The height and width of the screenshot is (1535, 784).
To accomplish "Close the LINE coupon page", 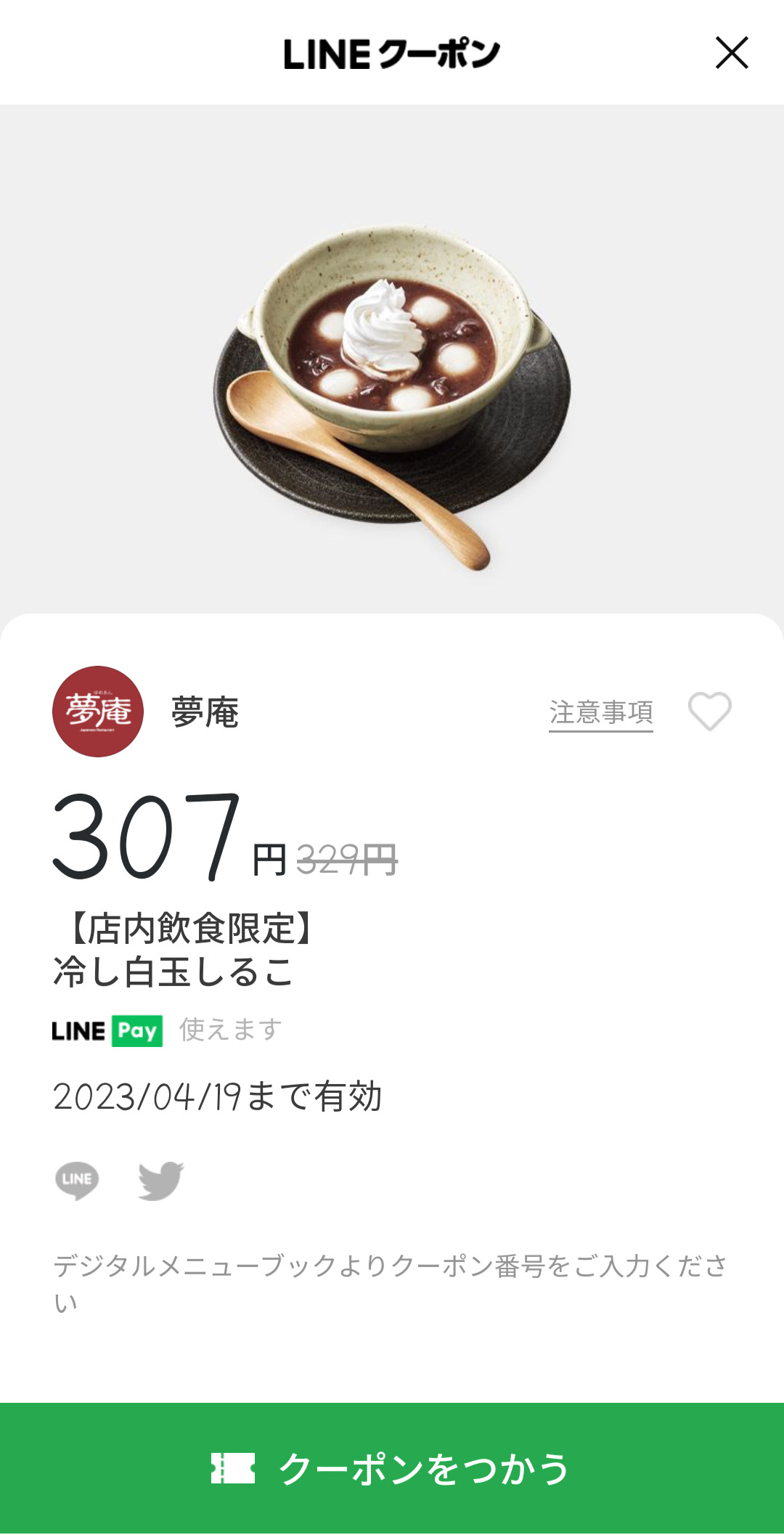I will tap(731, 53).
